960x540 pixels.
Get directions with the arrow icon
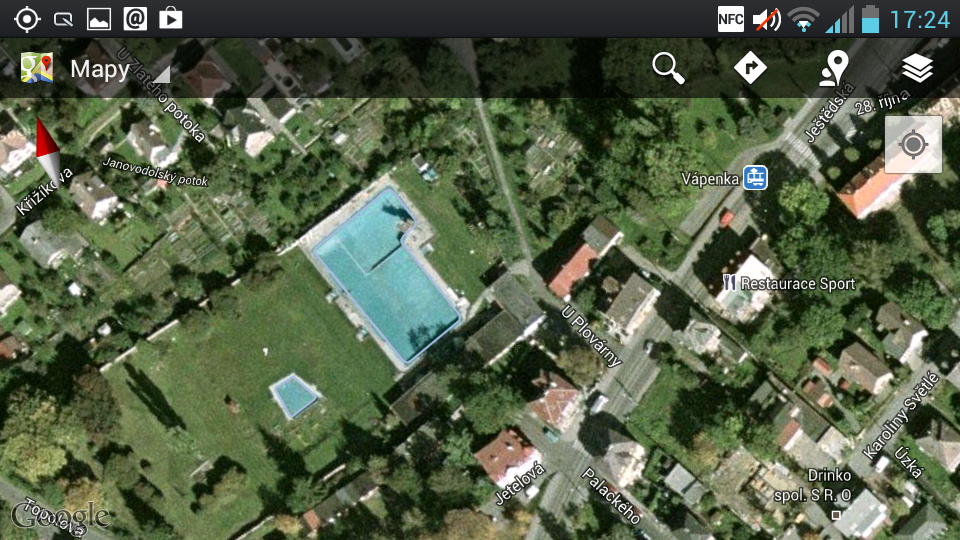[750, 68]
